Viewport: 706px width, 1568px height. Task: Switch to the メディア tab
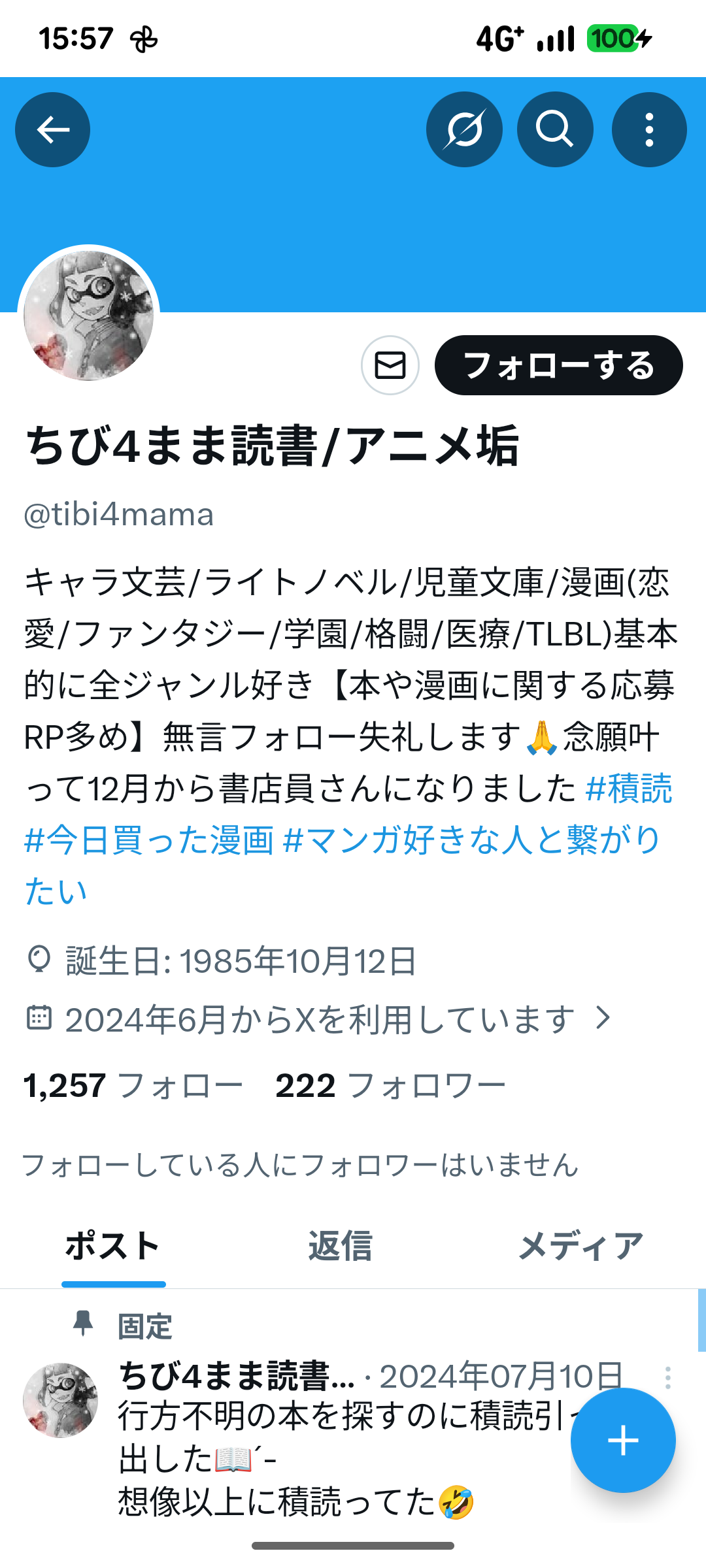coord(580,1246)
